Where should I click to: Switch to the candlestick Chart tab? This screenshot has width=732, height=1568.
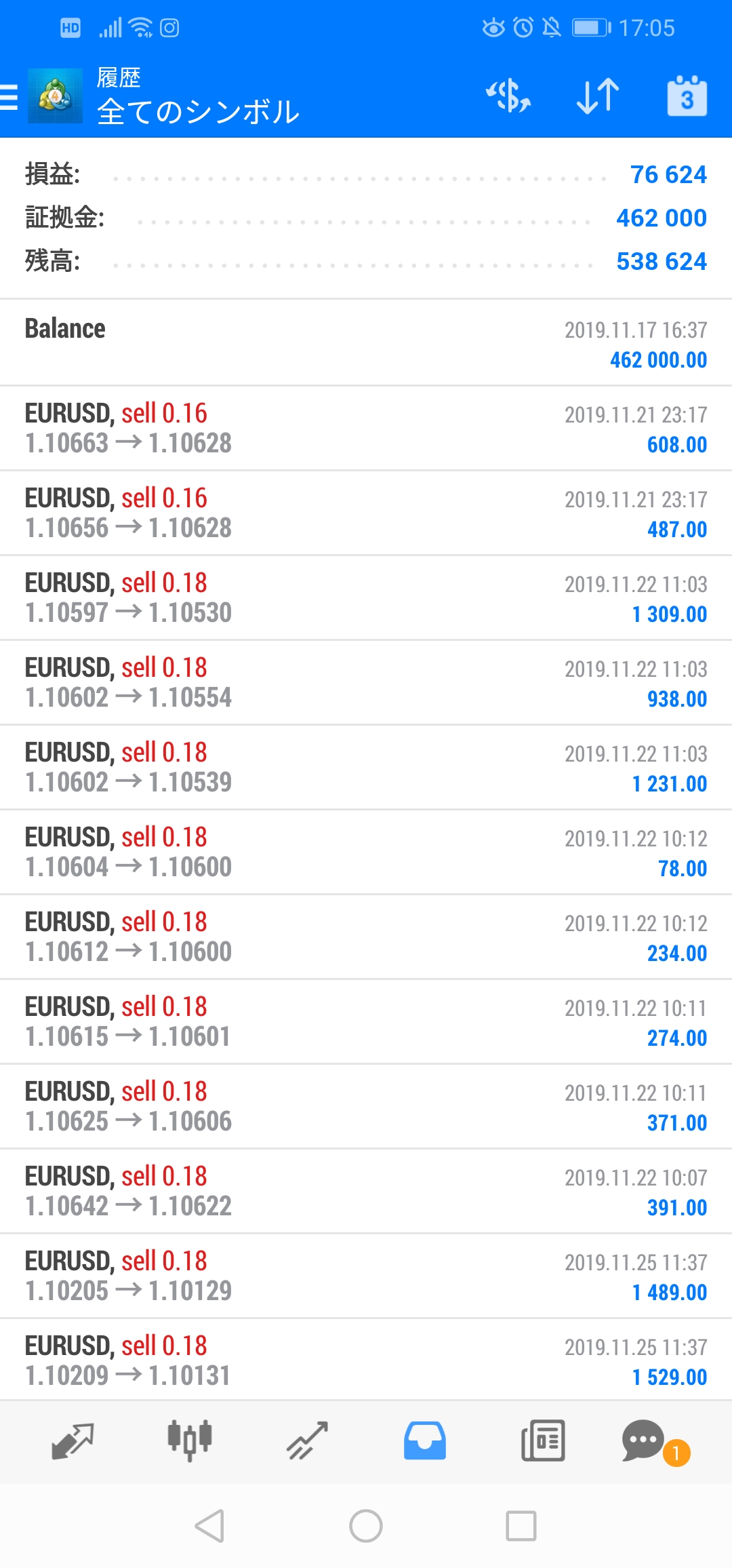click(x=190, y=1441)
